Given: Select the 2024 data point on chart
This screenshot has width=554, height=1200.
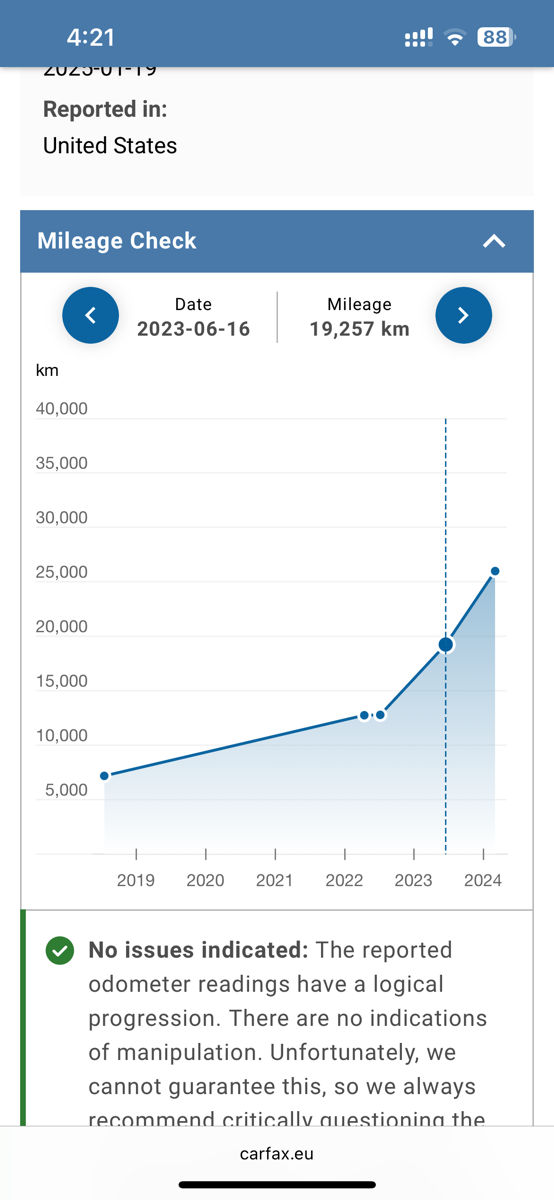Looking at the screenshot, I should pyautogui.click(x=495, y=571).
